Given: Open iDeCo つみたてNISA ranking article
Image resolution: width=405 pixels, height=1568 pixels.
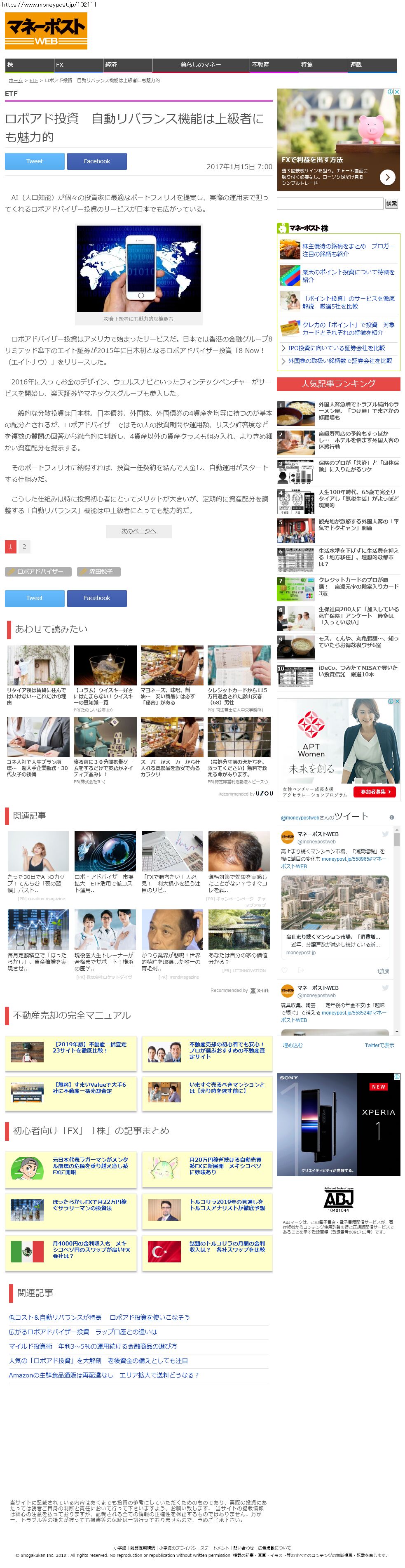Looking at the screenshot, I should pyautogui.click(x=358, y=671).
